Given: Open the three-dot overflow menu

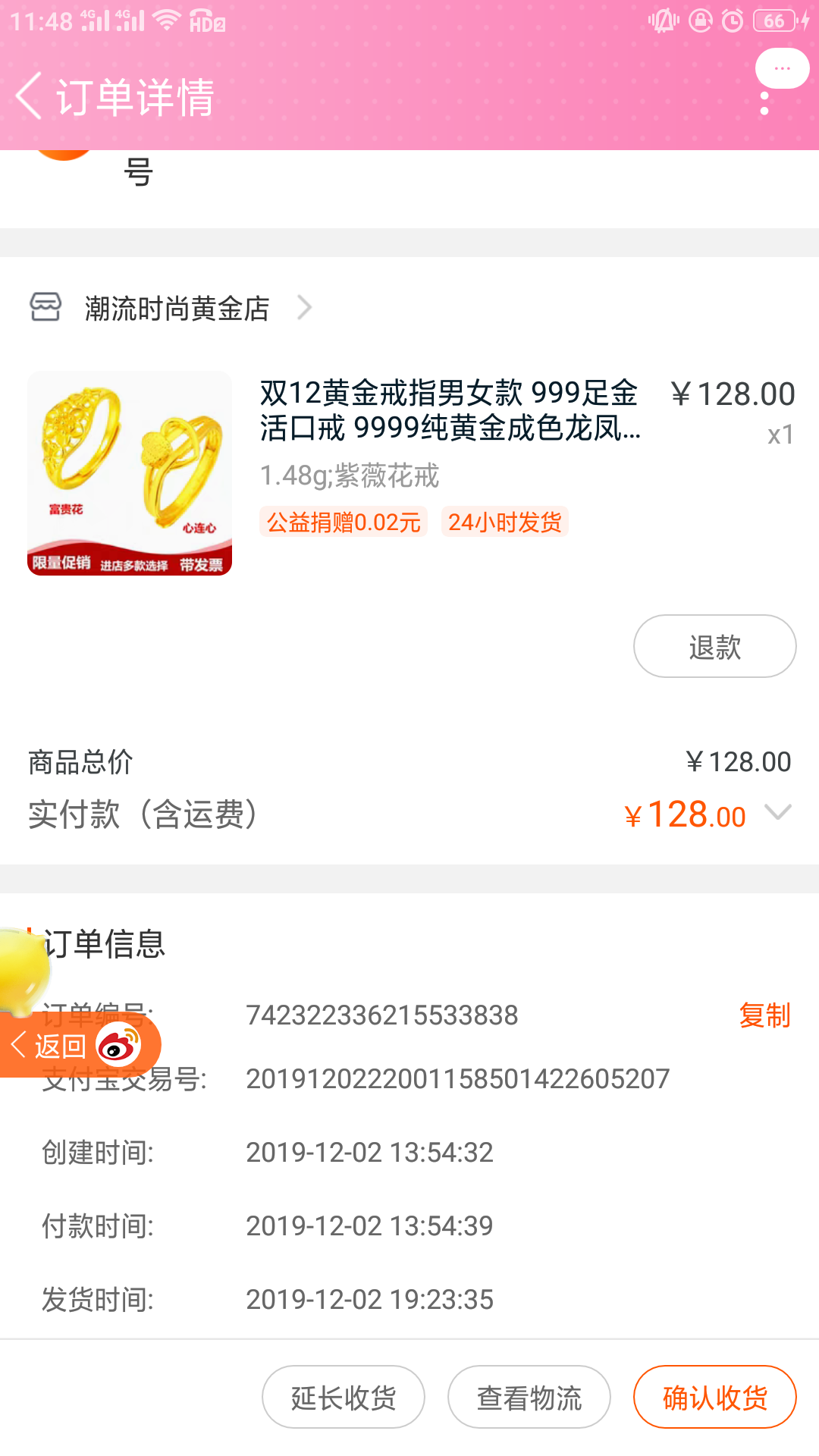Looking at the screenshot, I should [764, 104].
